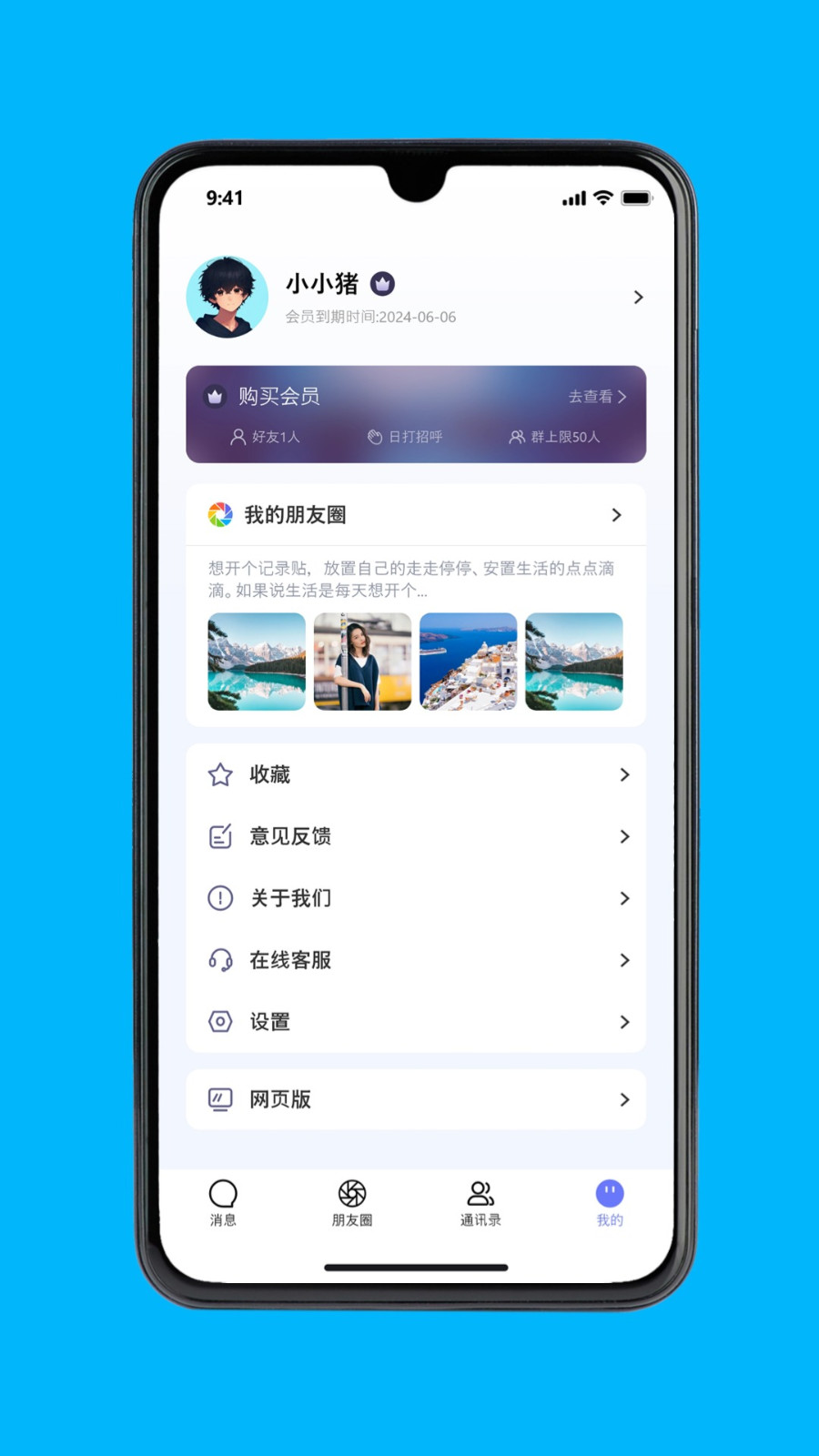
Task: Open the 小小猪 profile details
Action: [x=416, y=298]
